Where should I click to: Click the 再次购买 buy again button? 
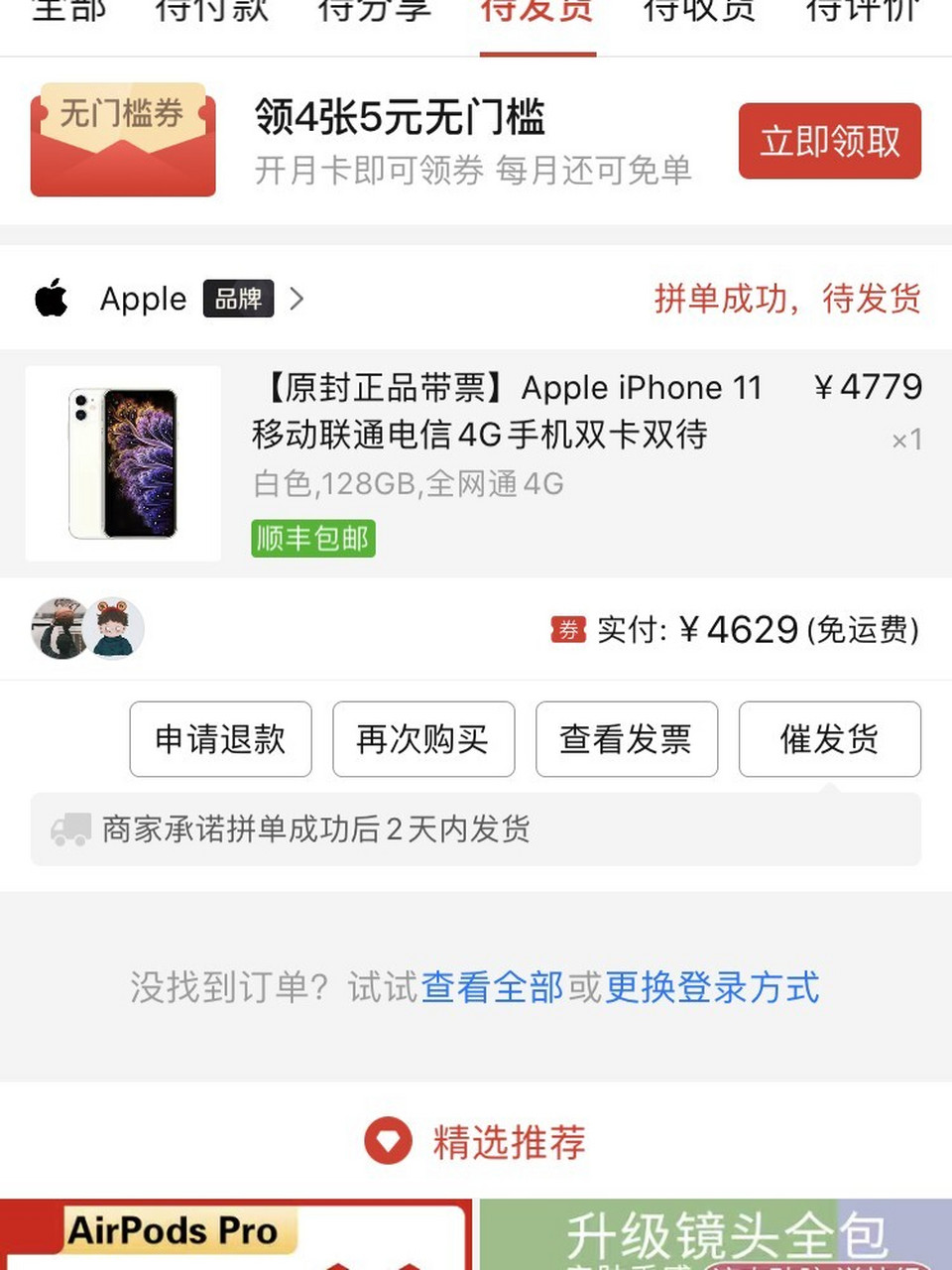422,739
